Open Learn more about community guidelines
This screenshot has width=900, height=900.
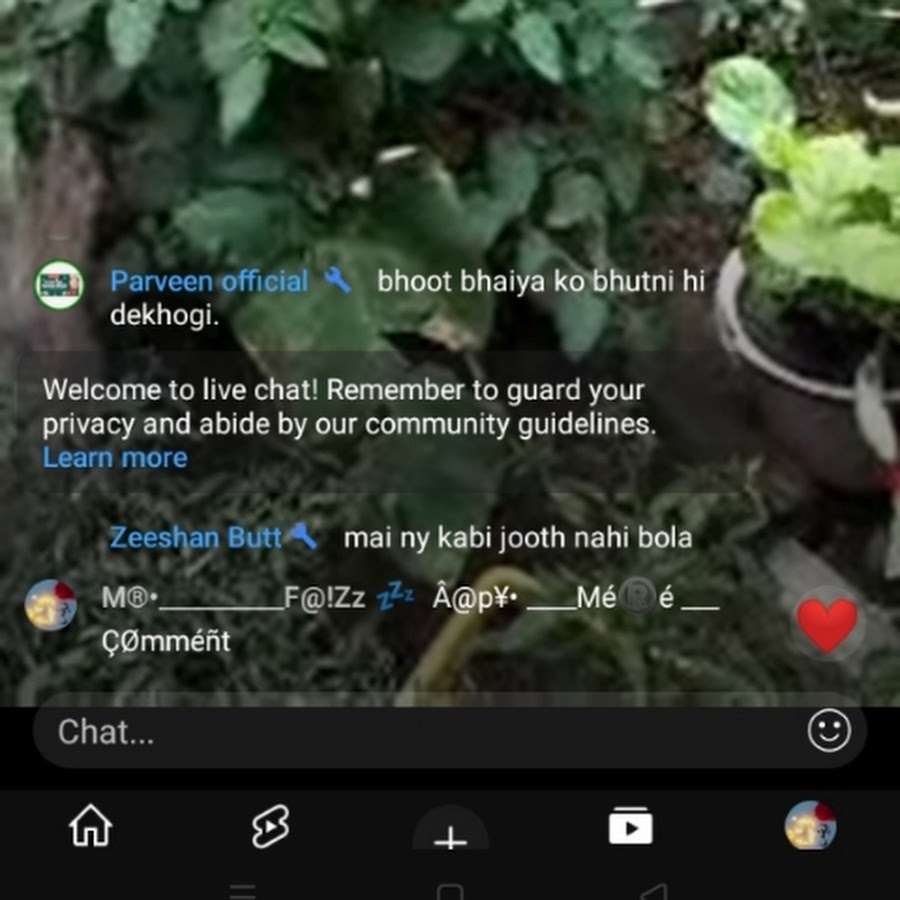115,458
